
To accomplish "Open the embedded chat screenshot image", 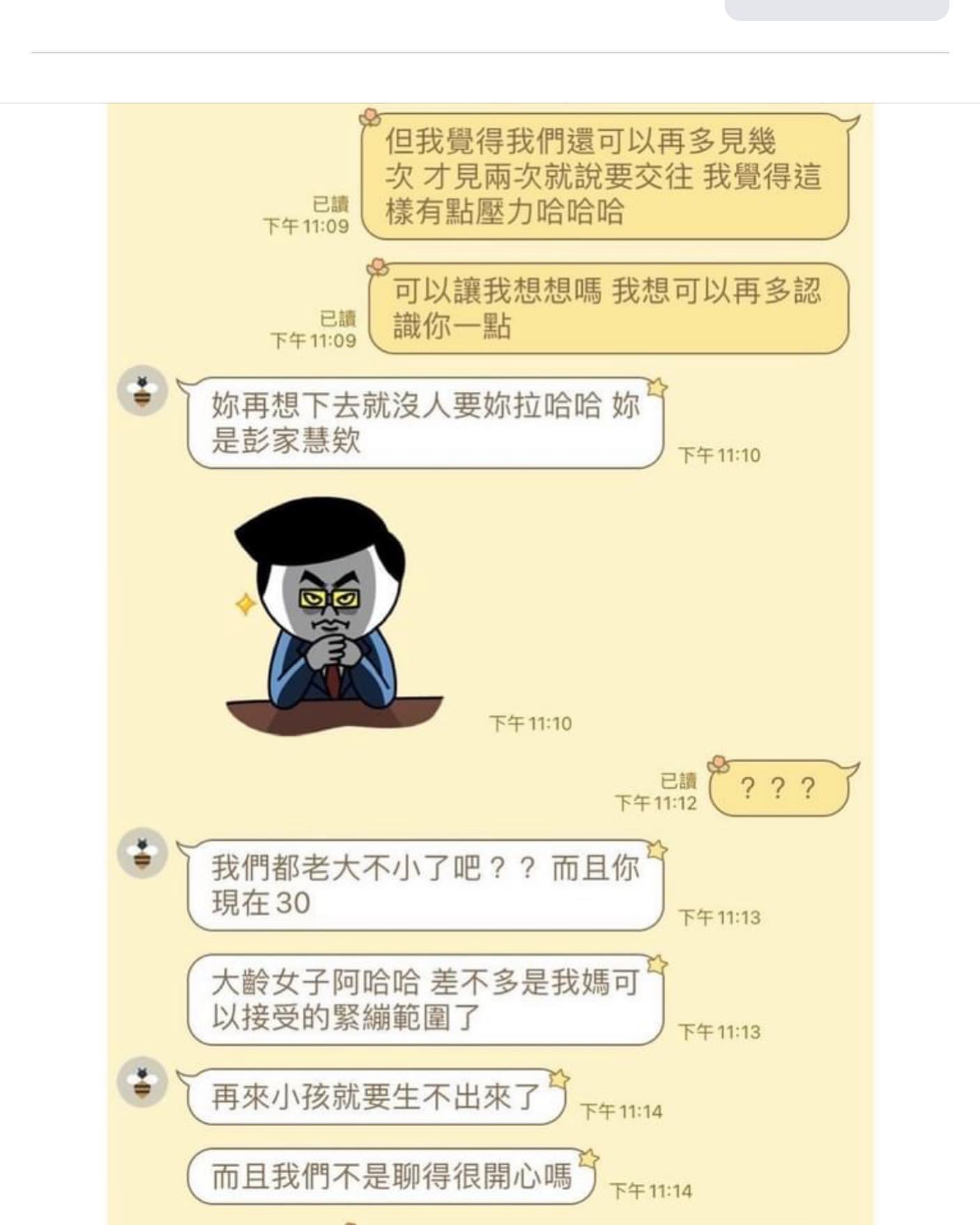I will 489,662.
